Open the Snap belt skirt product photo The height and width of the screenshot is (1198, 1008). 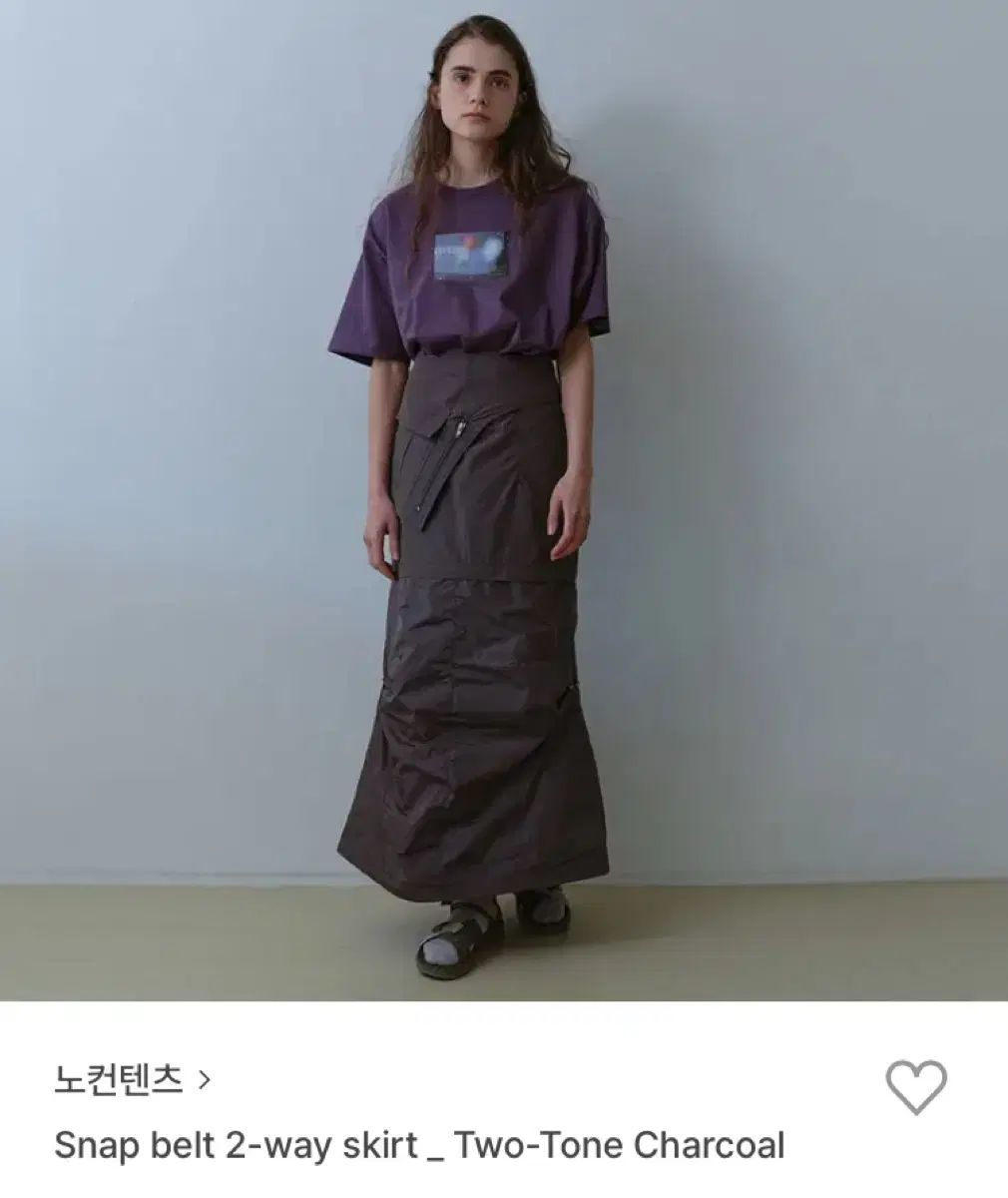(504, 499)
